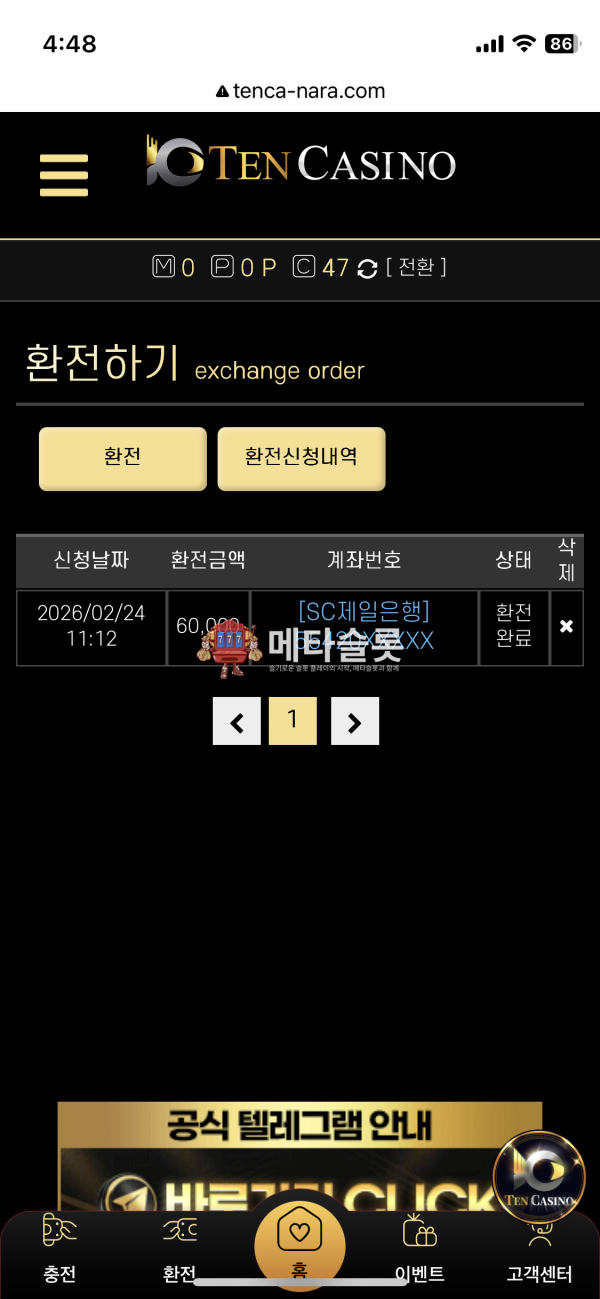Open 환전신청내역 history
The height and width of the screenshot is (1299, 600).
point(301,458)
